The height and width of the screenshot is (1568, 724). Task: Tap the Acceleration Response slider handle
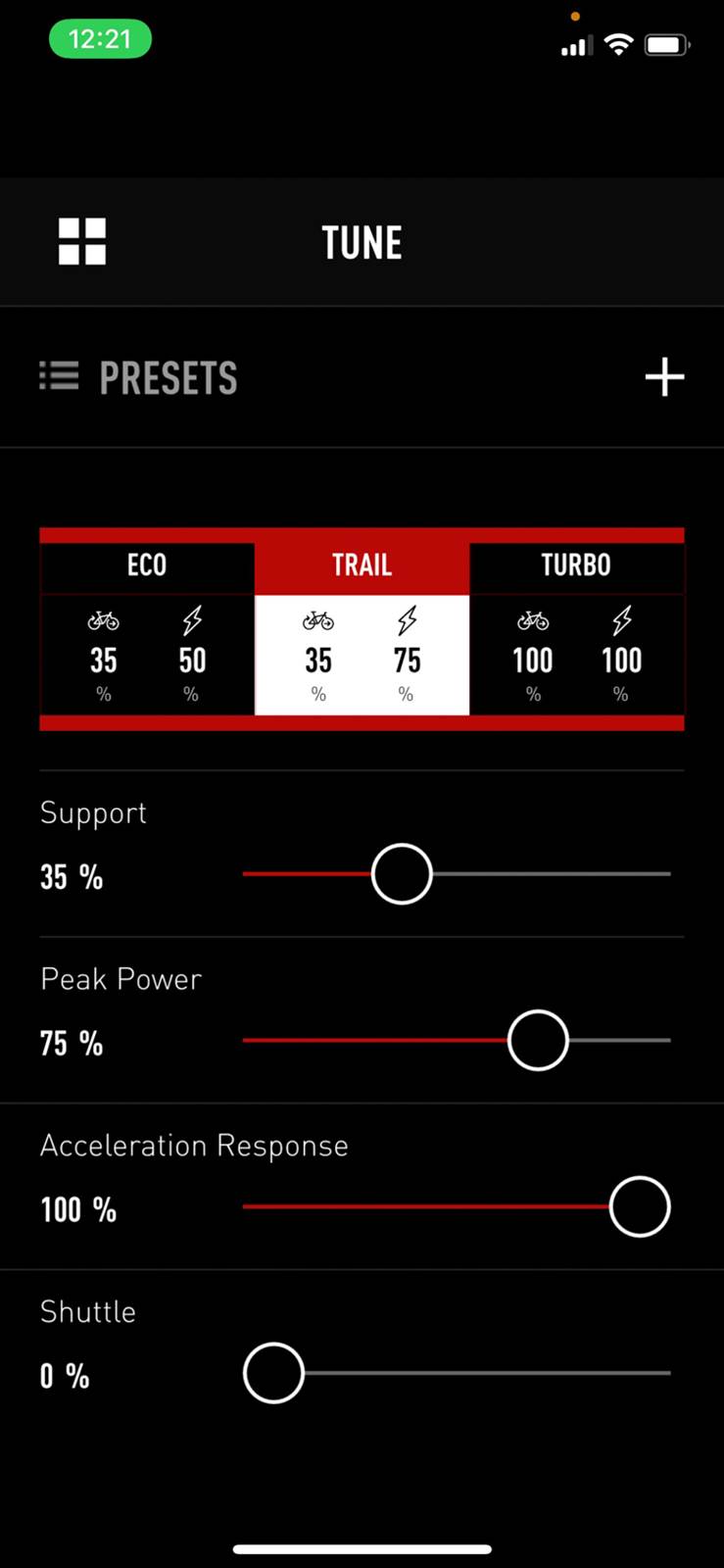click(x=640, y=1206)
